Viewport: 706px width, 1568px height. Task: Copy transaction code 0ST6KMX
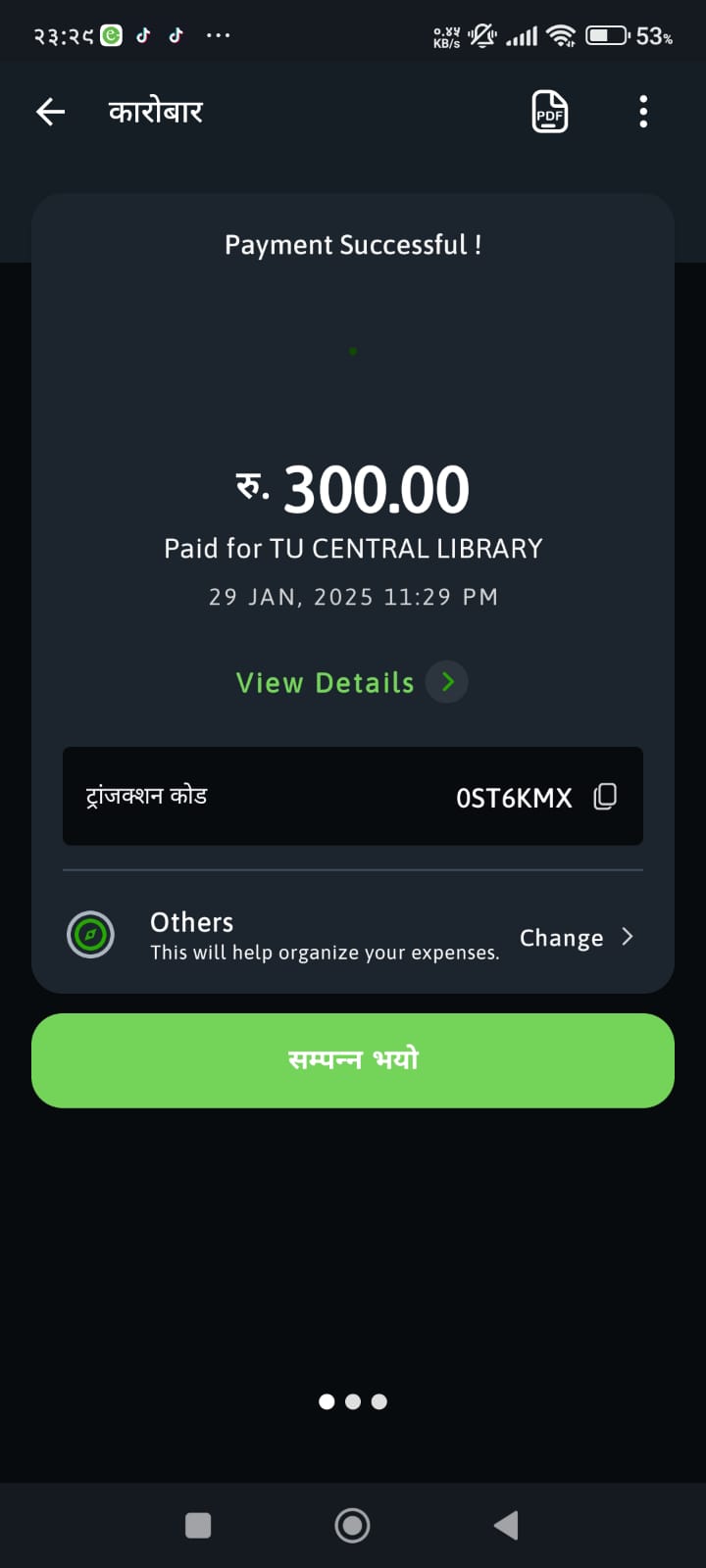click(605, 797)
